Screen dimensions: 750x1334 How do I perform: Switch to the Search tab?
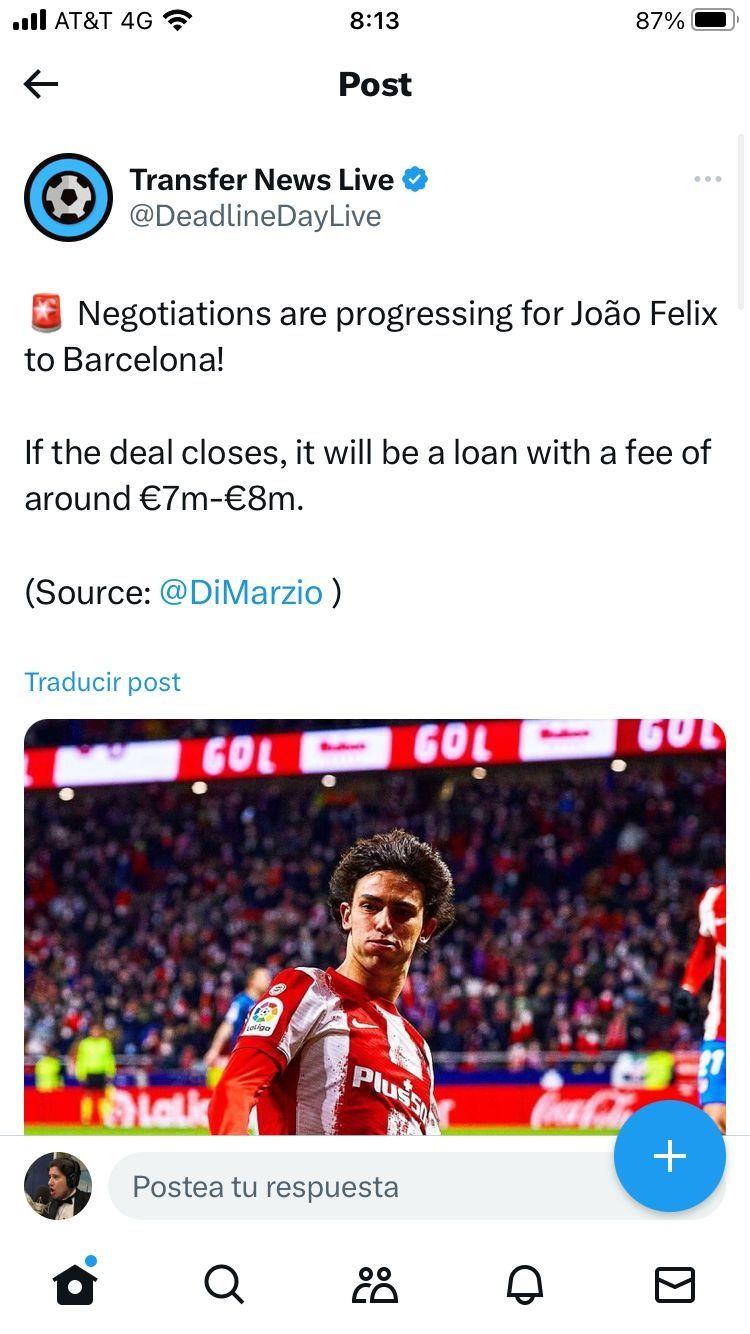[224, 1284]
